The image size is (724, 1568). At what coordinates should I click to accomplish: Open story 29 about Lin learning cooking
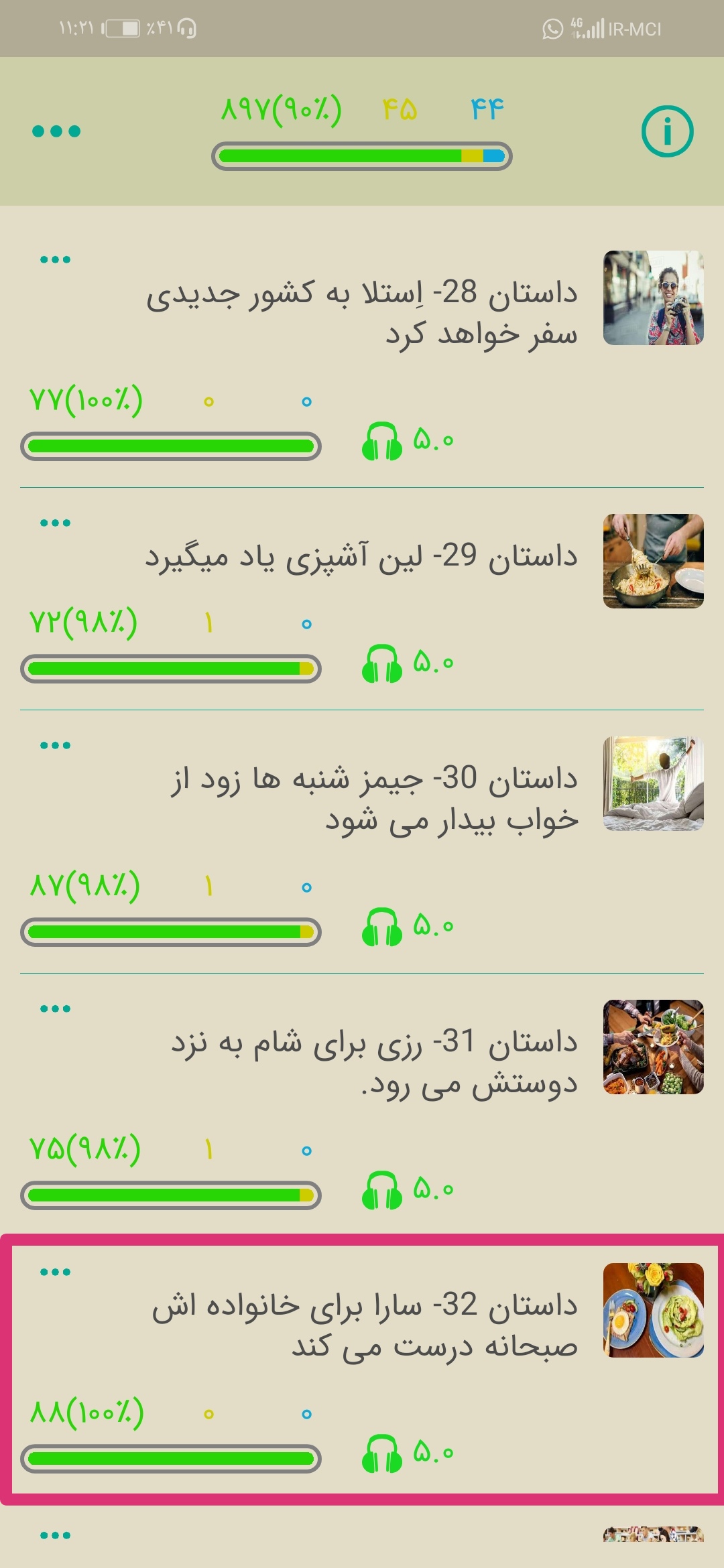click(x=362, y=557)
